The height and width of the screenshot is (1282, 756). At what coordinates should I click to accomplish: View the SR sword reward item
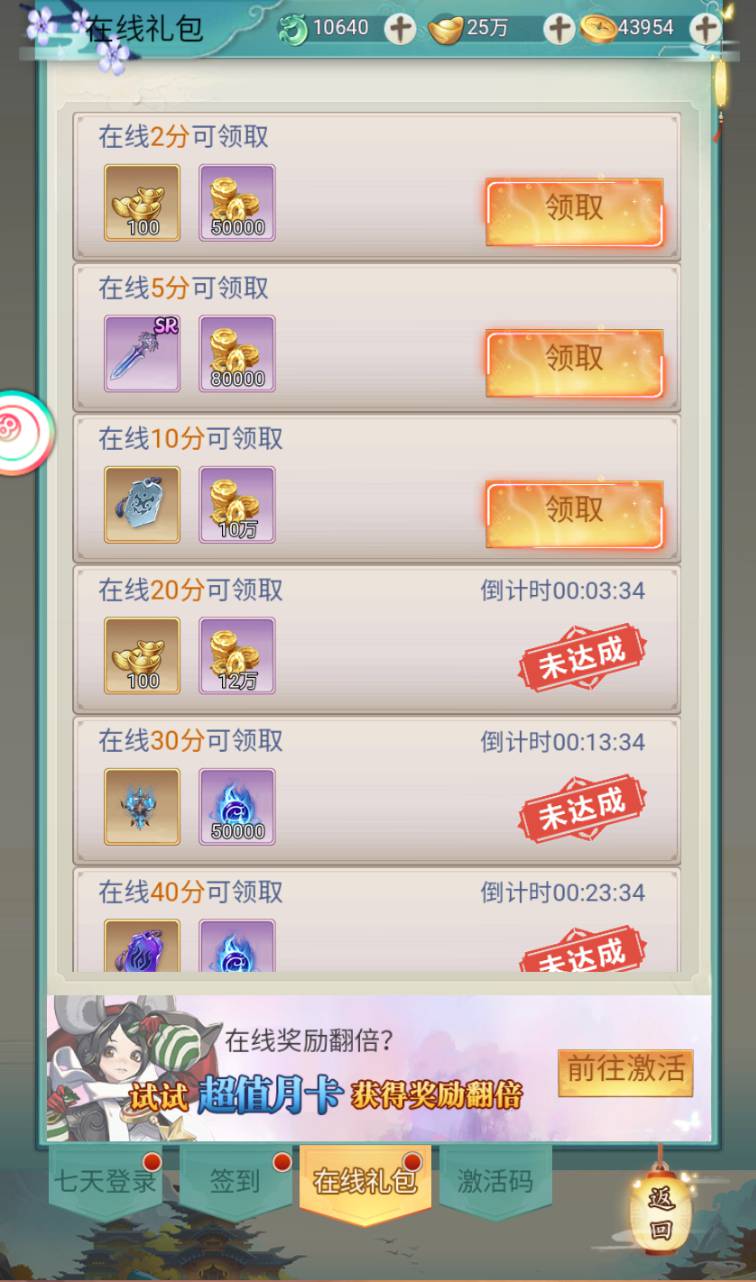142,353
